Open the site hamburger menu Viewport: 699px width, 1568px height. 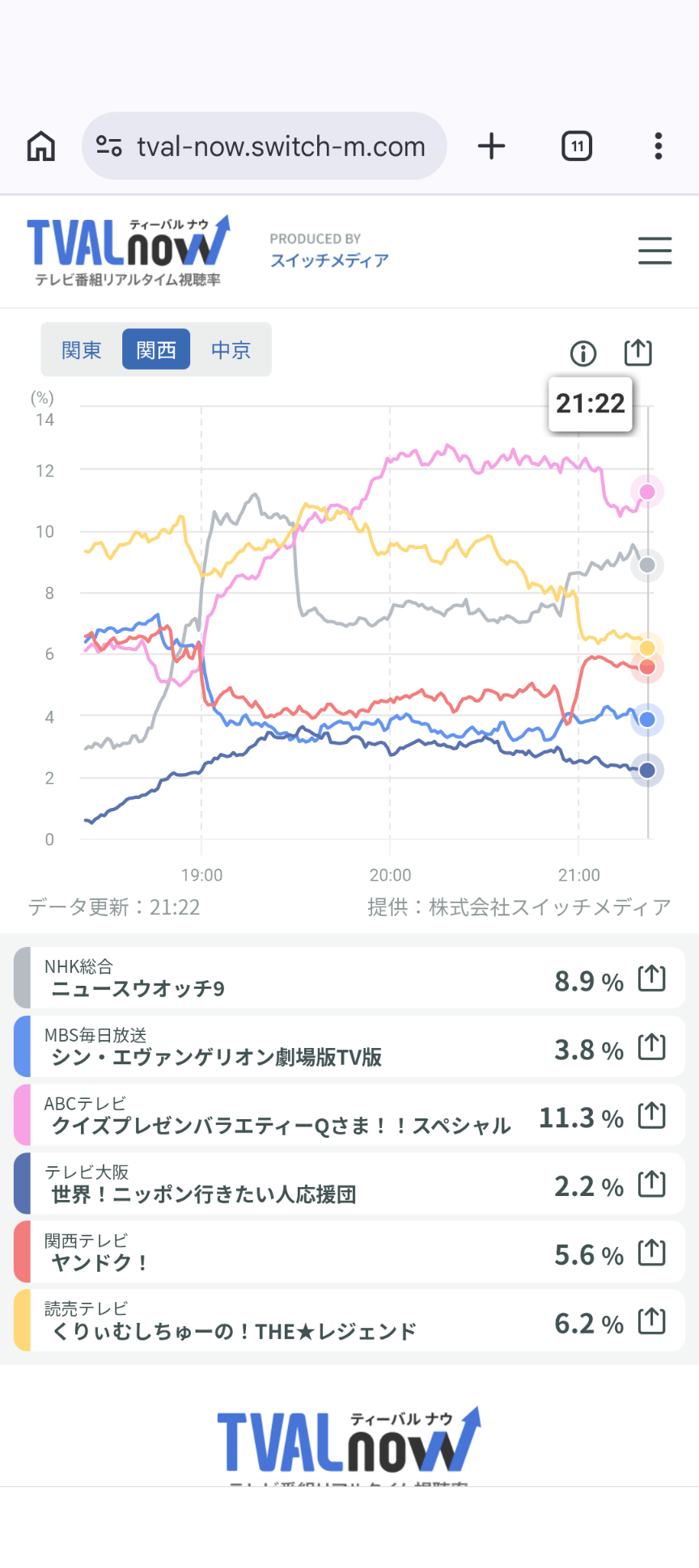point(655,251)
